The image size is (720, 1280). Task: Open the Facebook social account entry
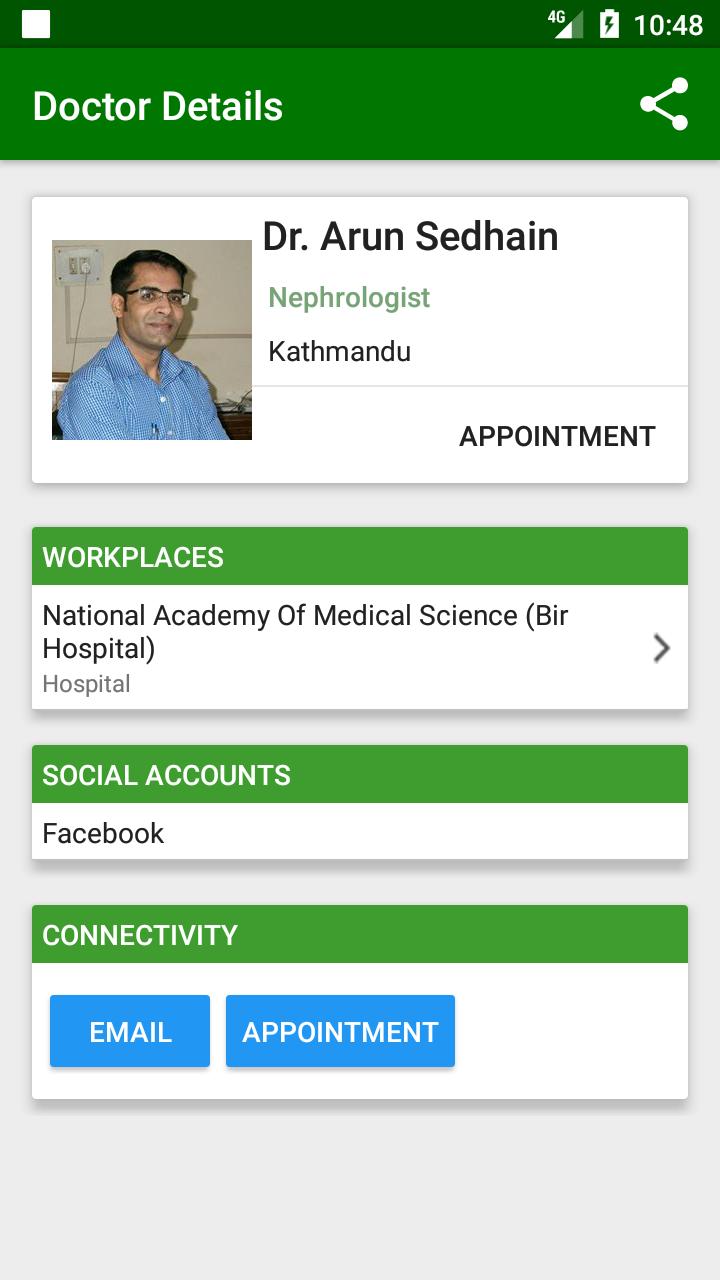click(103, 832)
